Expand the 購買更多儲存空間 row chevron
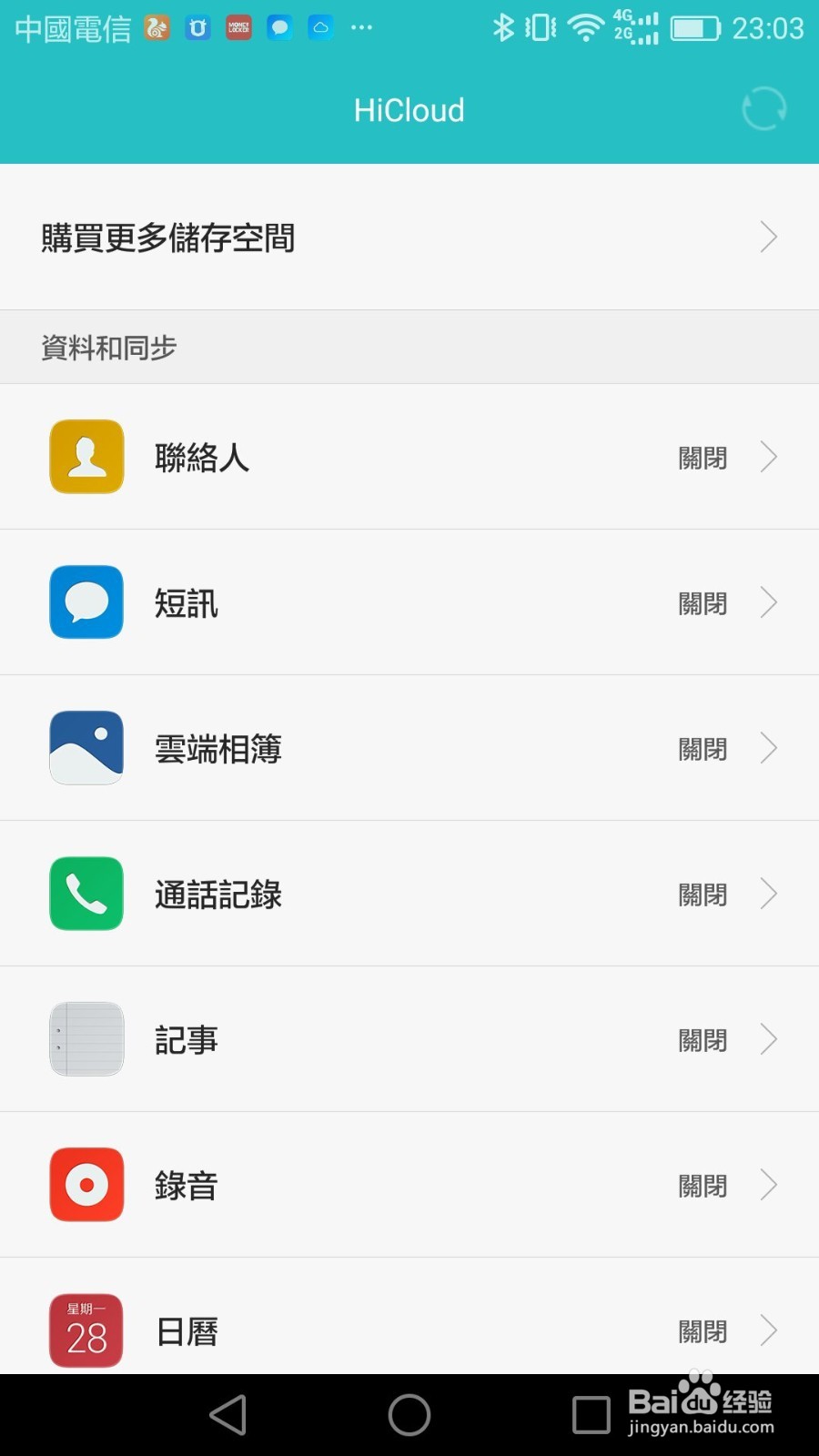819x1456 pixels. (768, 237)
